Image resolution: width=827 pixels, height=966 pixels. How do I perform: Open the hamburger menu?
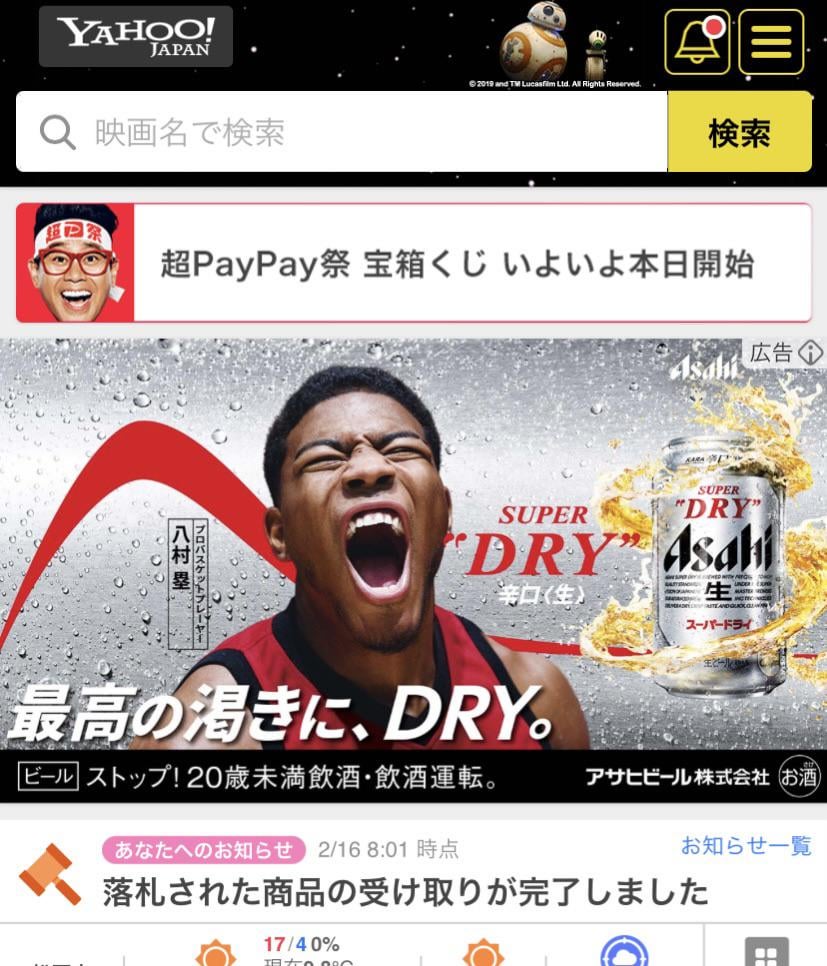pos(771,42)
